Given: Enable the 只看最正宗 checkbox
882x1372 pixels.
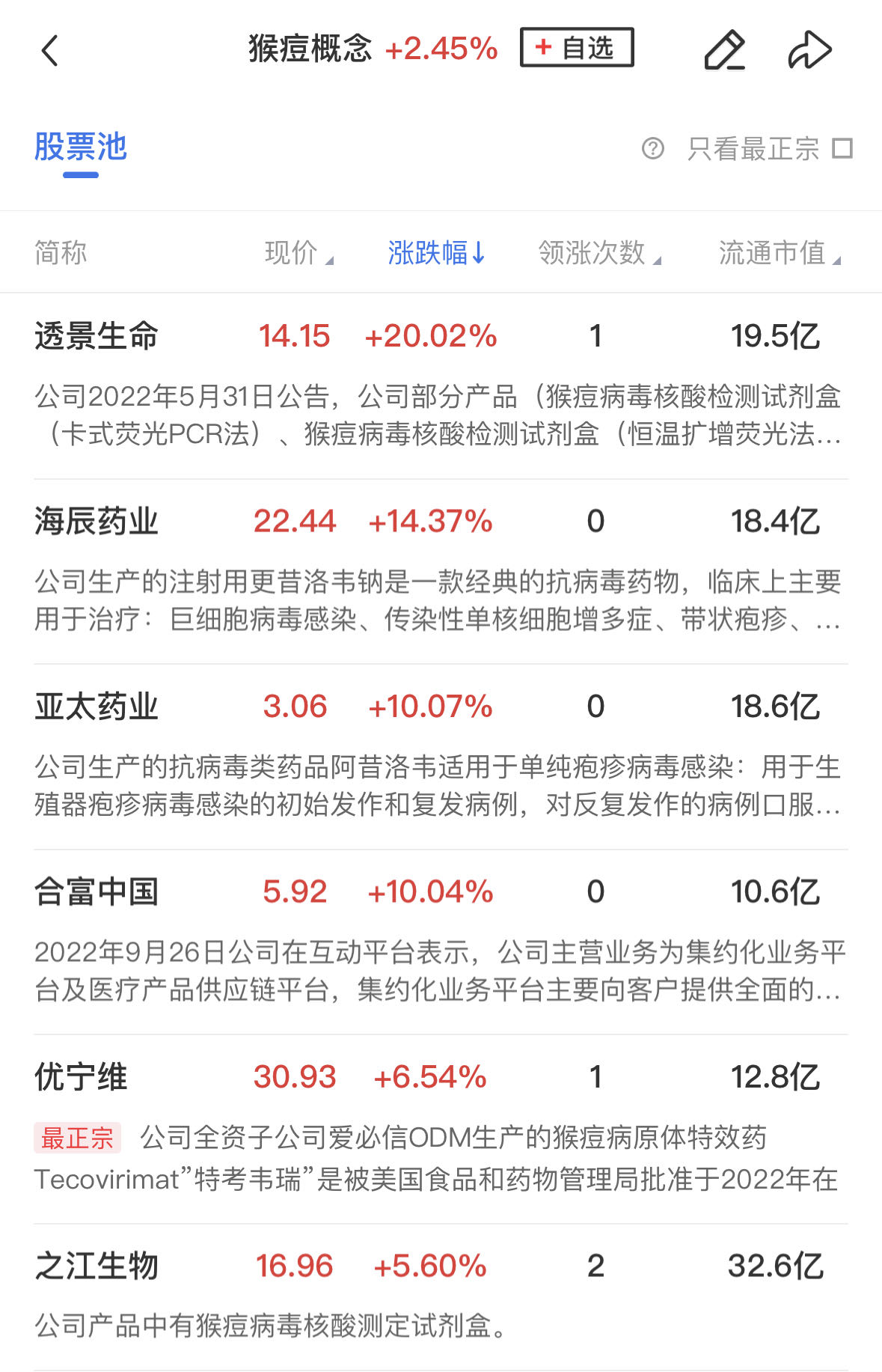Looking at the screenshot, I should pyautogui.click(x=842, y=149).
